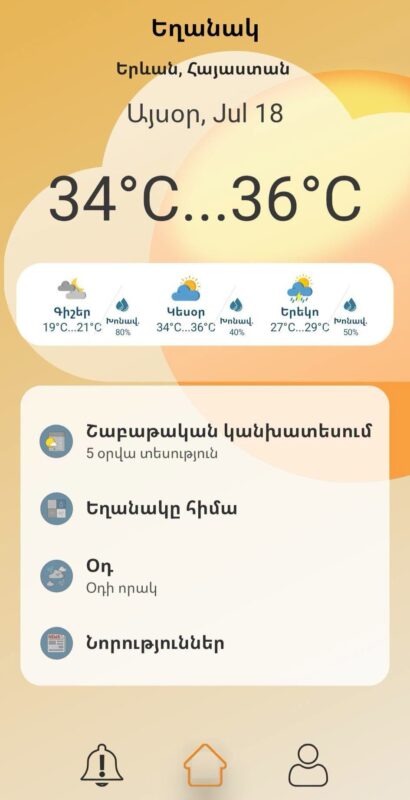Open Նորություններ news row

[x=205, y=643]
